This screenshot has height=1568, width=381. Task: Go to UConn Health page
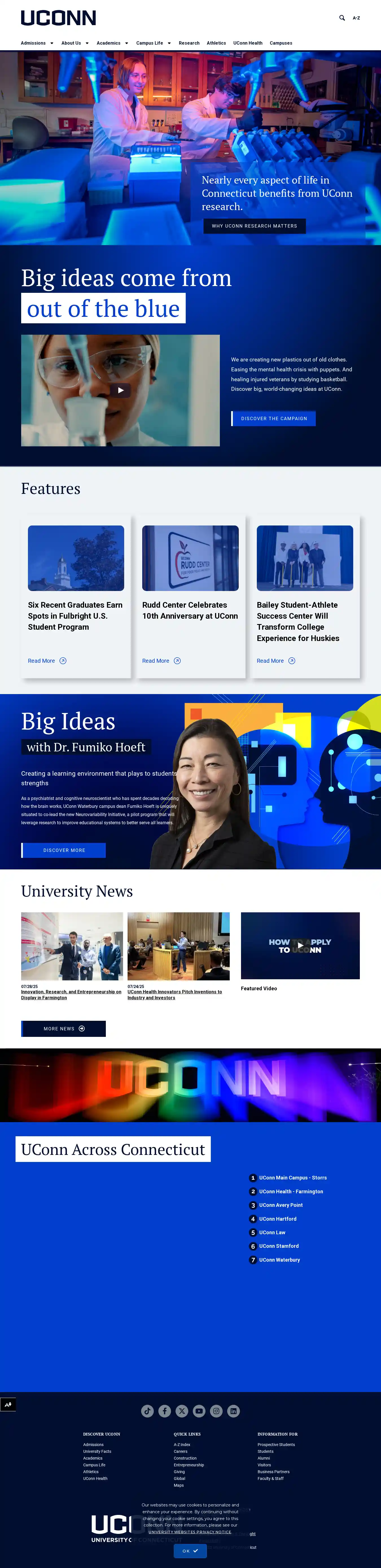coord(248,43)
